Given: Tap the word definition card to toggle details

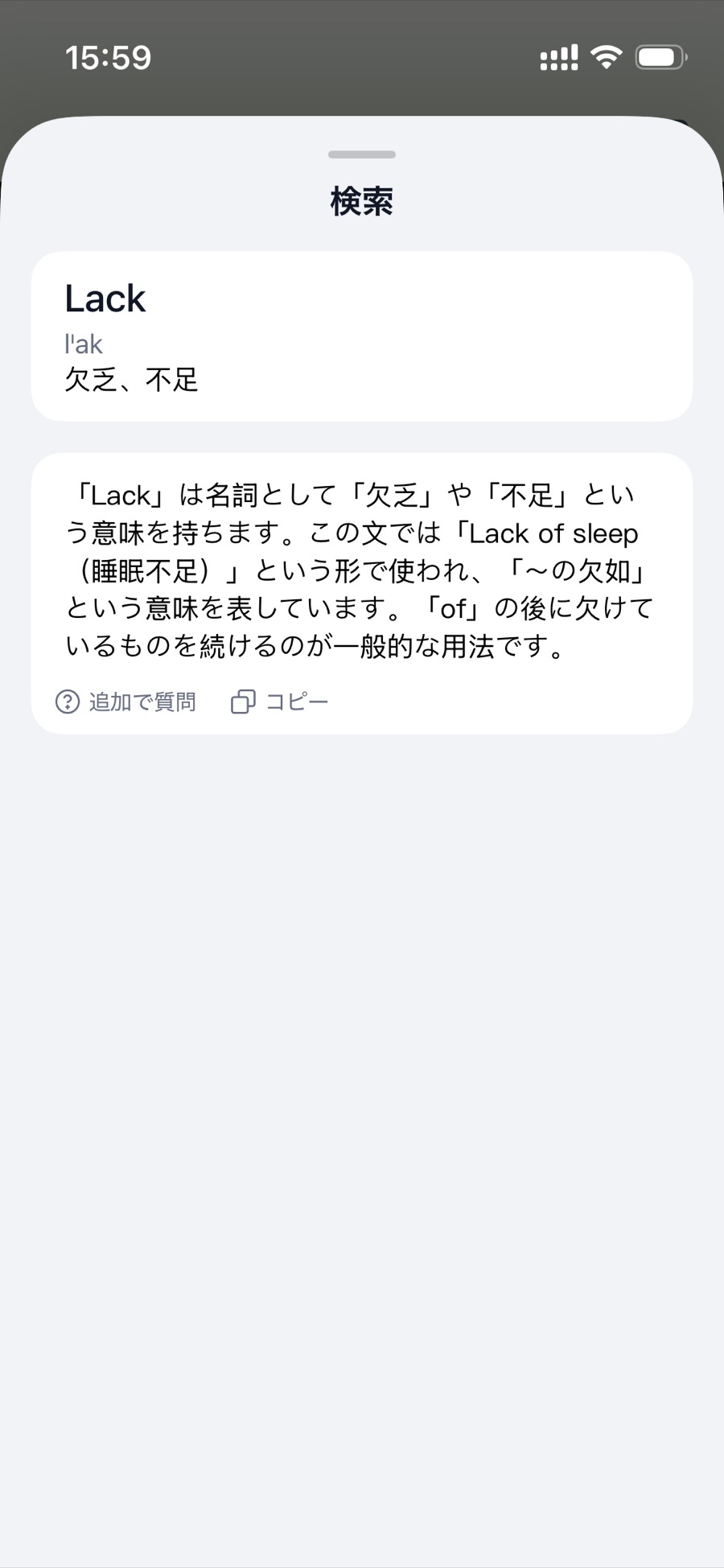Looking at the screenshot, I should point(362,334).
